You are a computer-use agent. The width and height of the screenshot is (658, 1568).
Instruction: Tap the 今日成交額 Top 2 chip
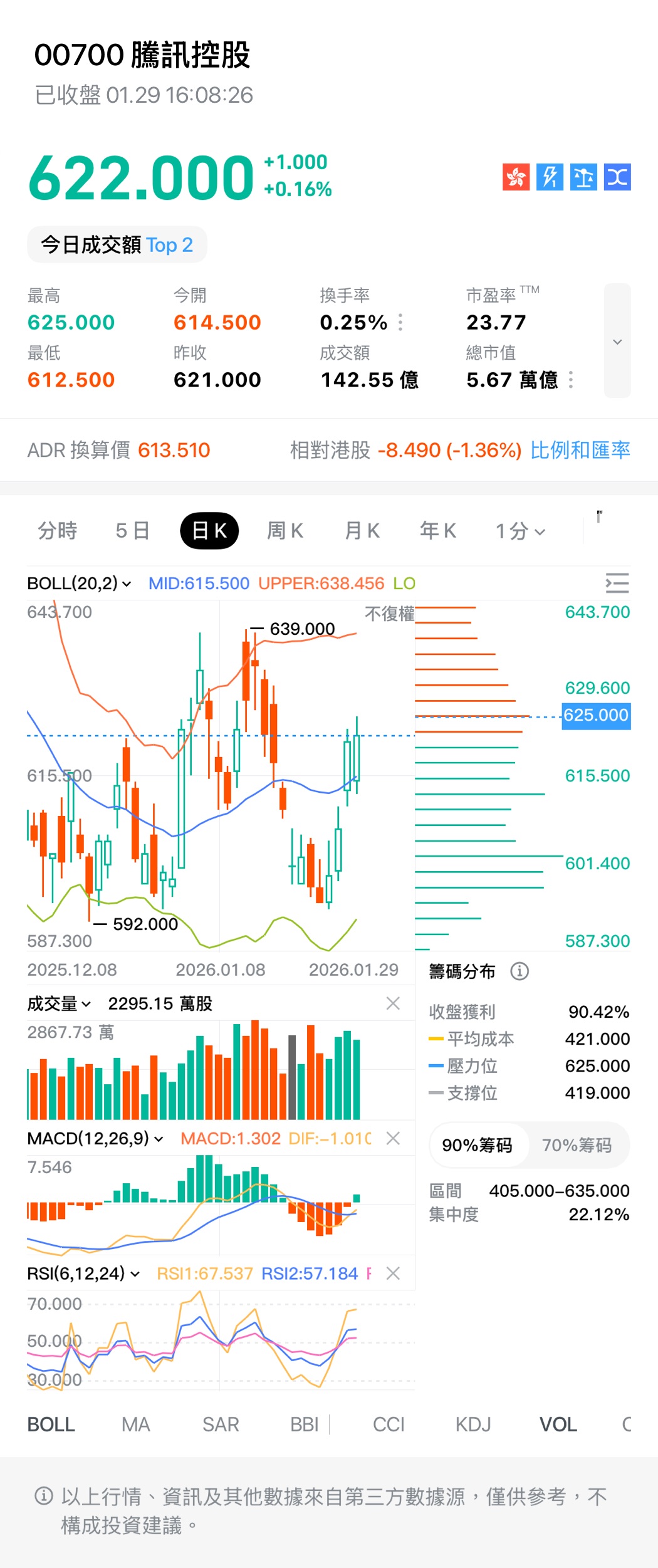[117, 244]
